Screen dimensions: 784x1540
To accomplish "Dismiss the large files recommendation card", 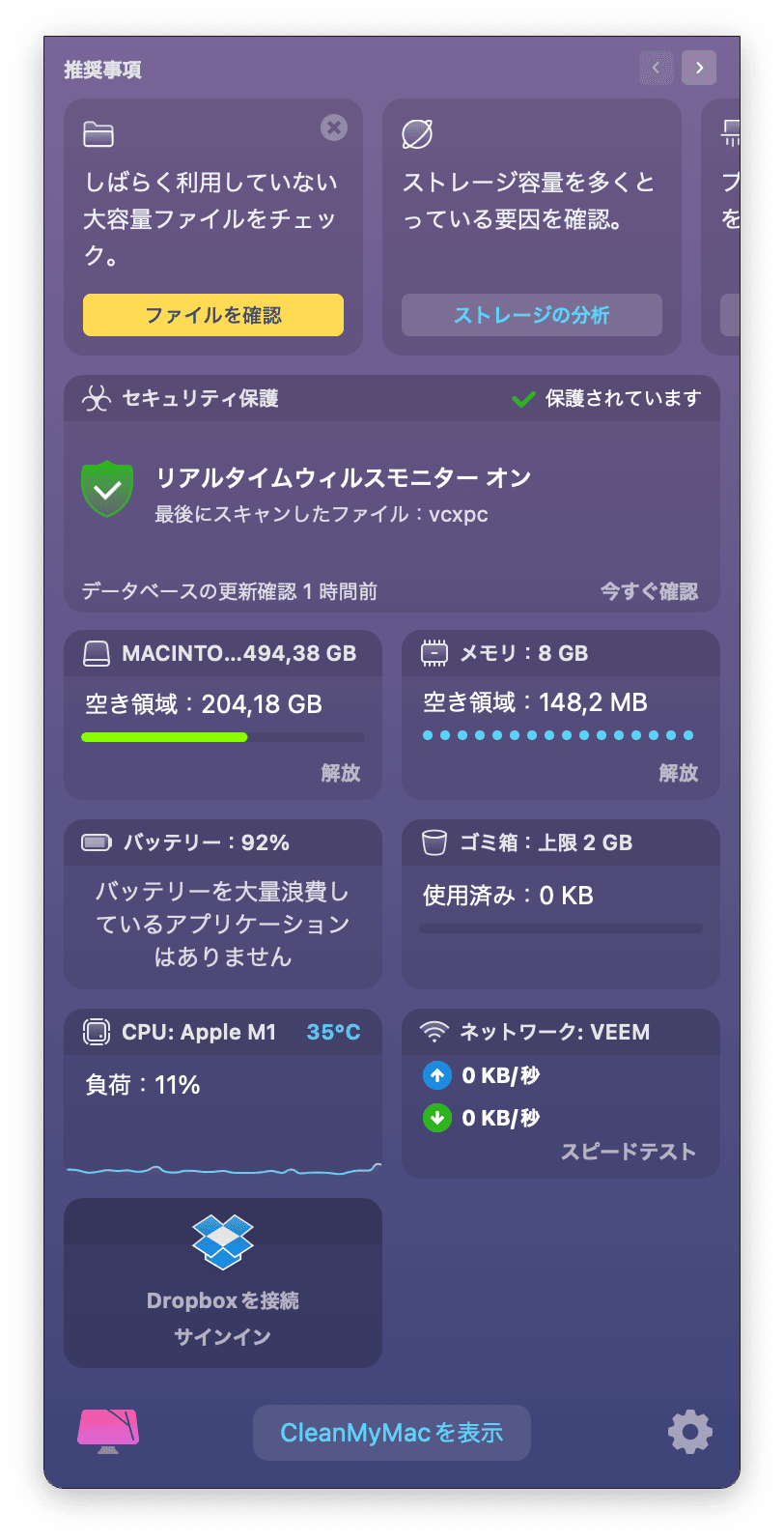I will pyautogui.click(x=334, y=128).
